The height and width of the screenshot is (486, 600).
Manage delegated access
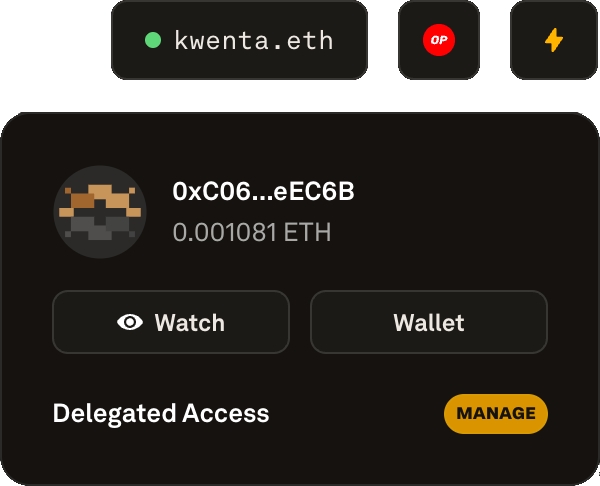click(x=496, y=413)
